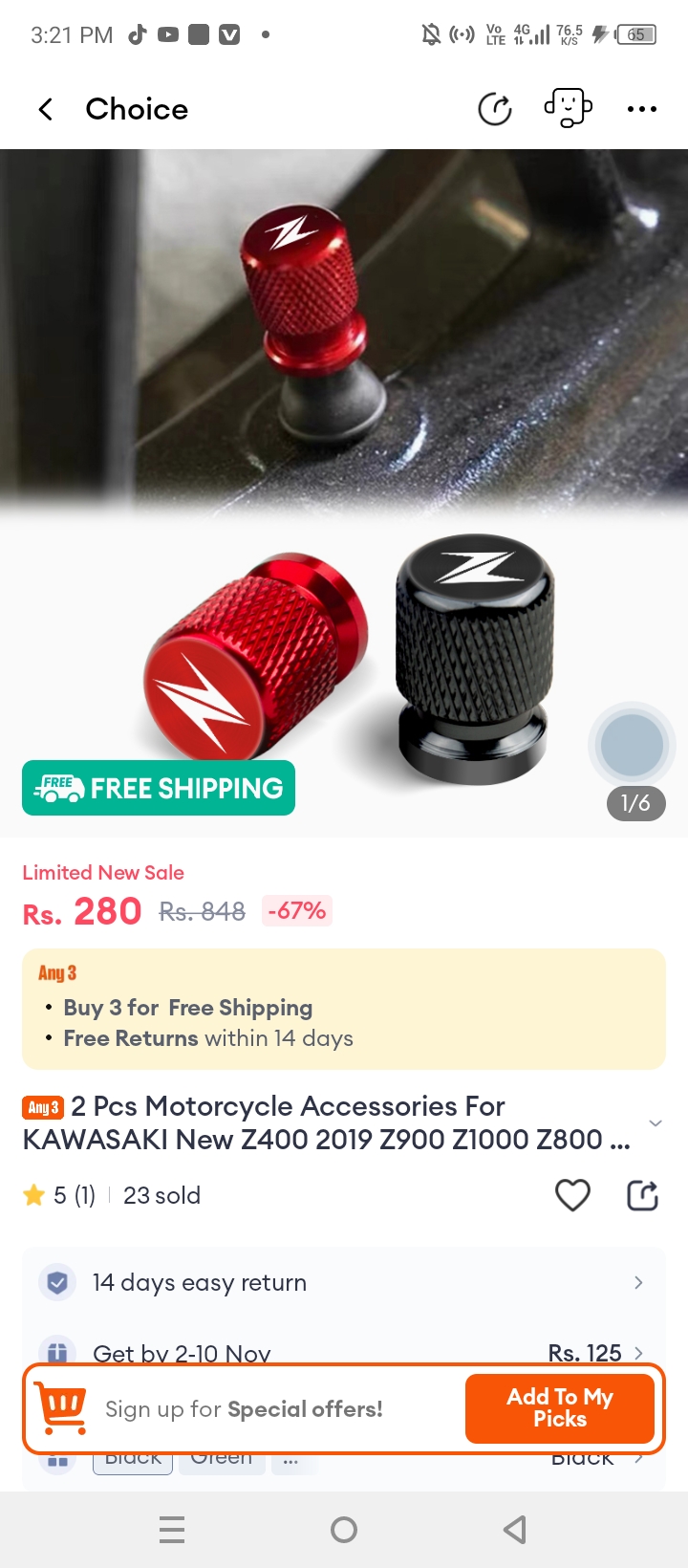The height and width of the screenshot is (1568, 688).
Task: Share this Kawasaki accessory product
Action: [x=642, y=1195]
